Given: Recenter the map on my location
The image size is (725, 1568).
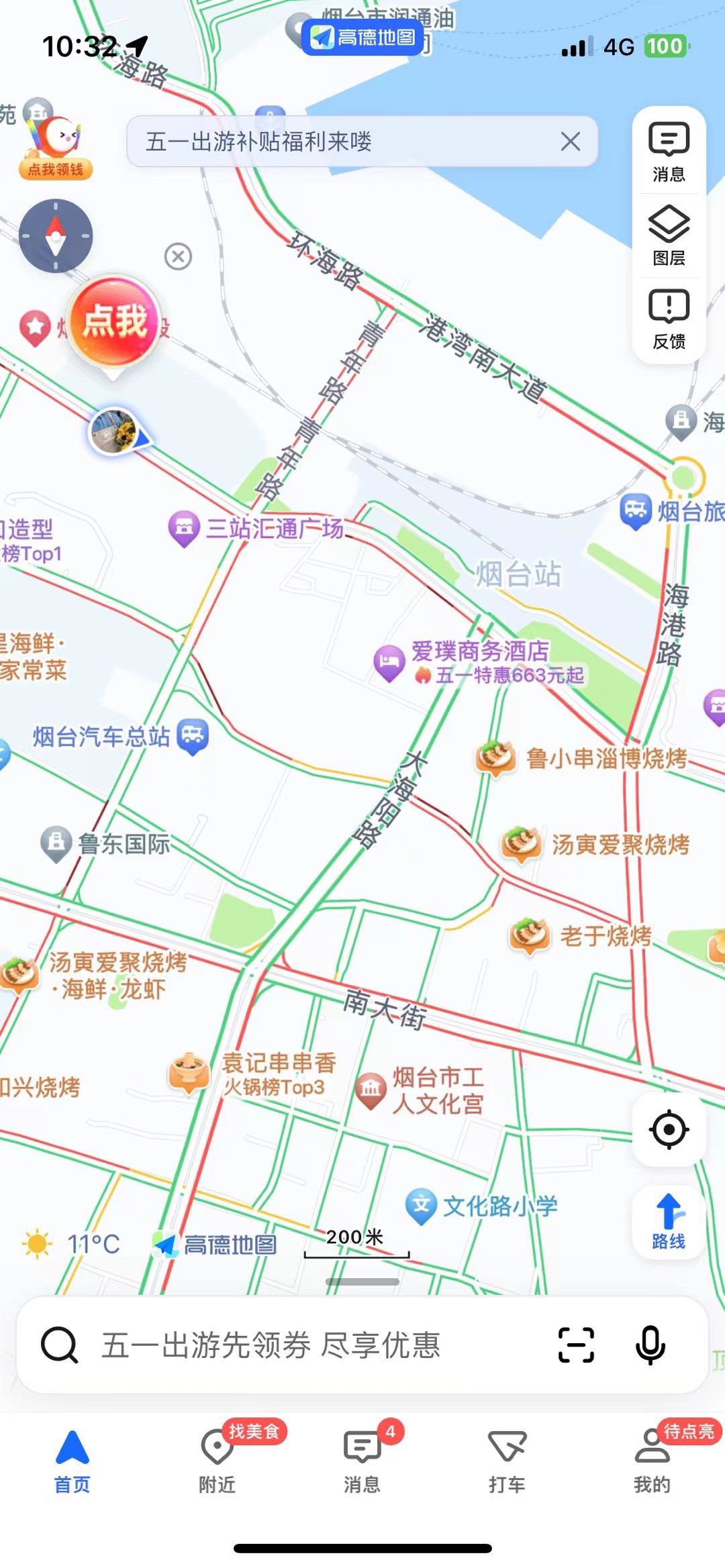Looking at the screenshot, I should pos(669,1129).
